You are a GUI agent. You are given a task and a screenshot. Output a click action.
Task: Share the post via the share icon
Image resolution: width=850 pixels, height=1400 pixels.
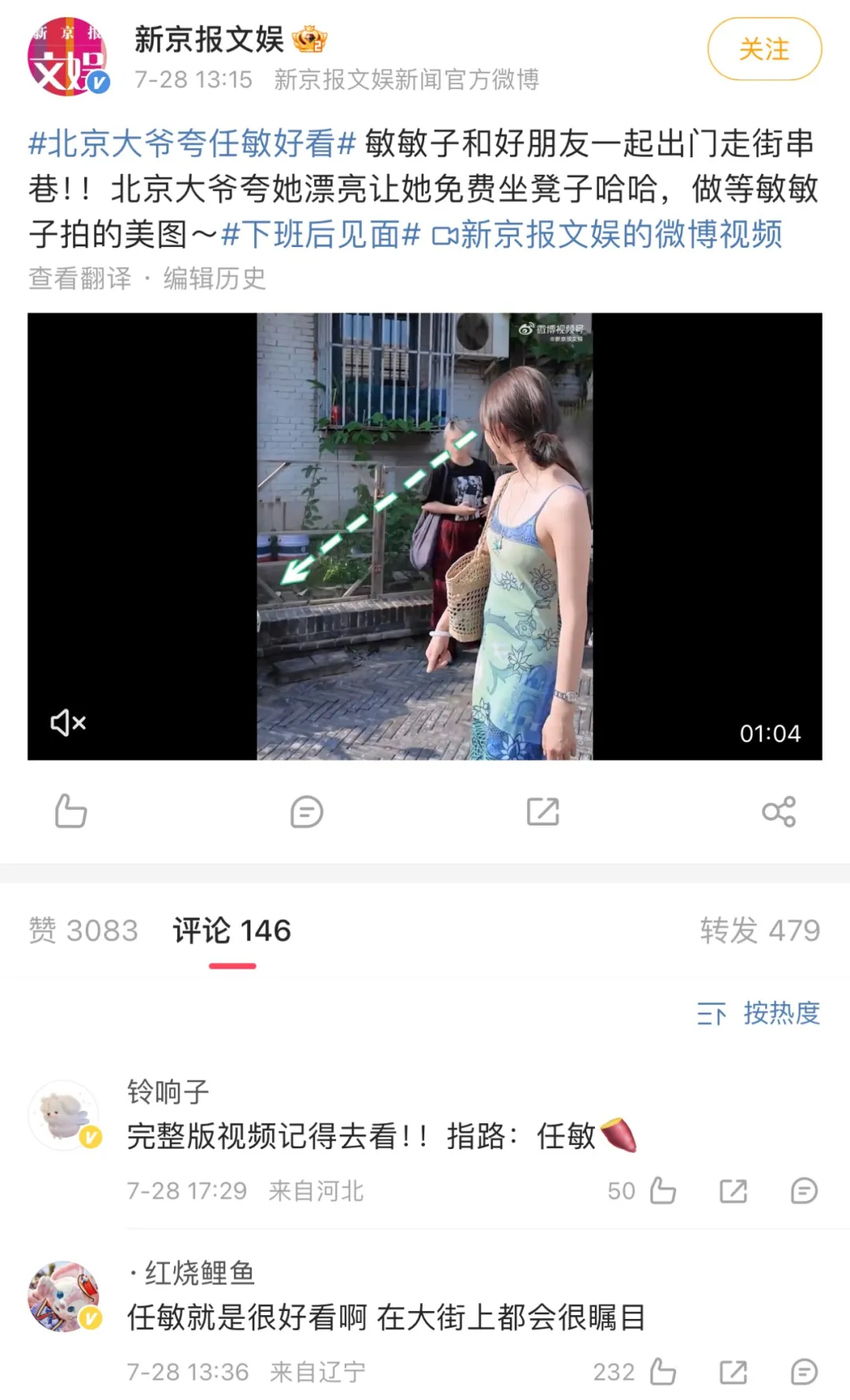(x=778, y=811)
